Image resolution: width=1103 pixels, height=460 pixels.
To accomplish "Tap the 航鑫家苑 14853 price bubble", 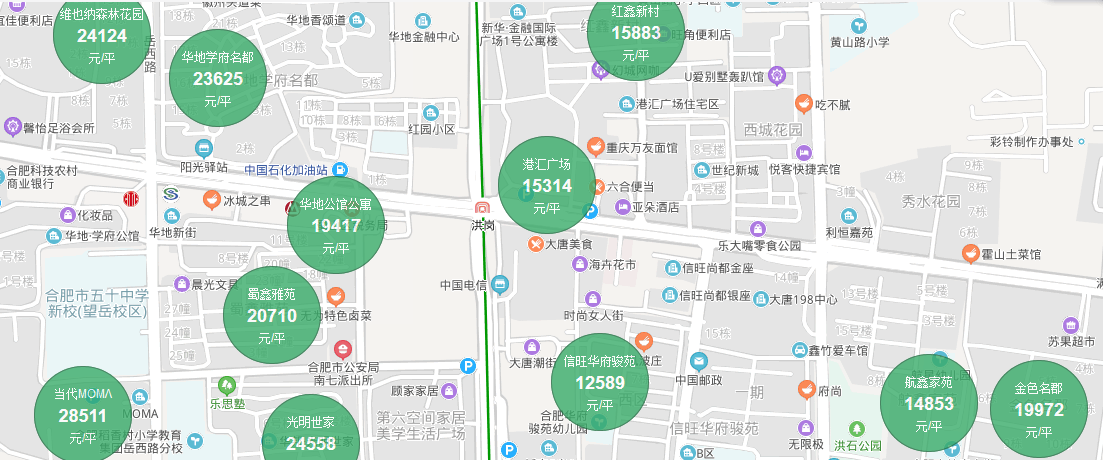I will pyautogui.click(x=928, y=403).
